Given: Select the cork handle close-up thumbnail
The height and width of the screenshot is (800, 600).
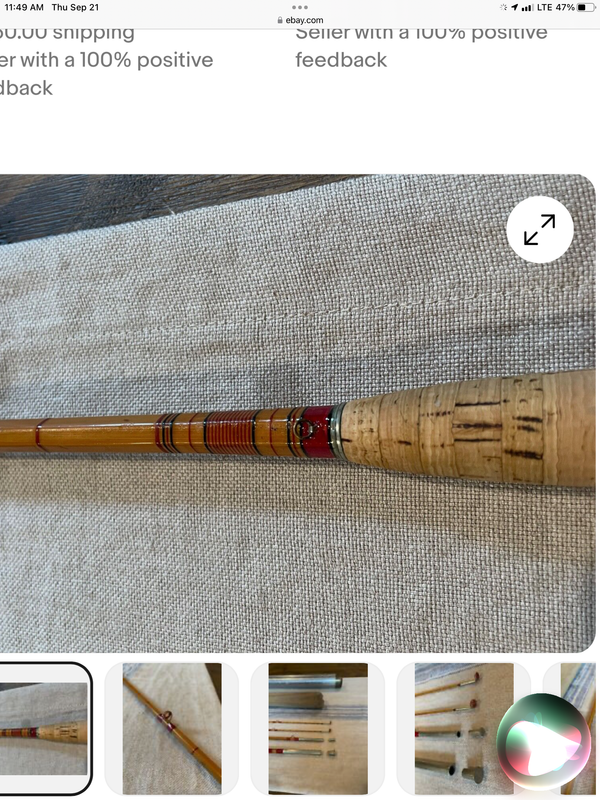Looking at the screenshot, I should point(44,728).
